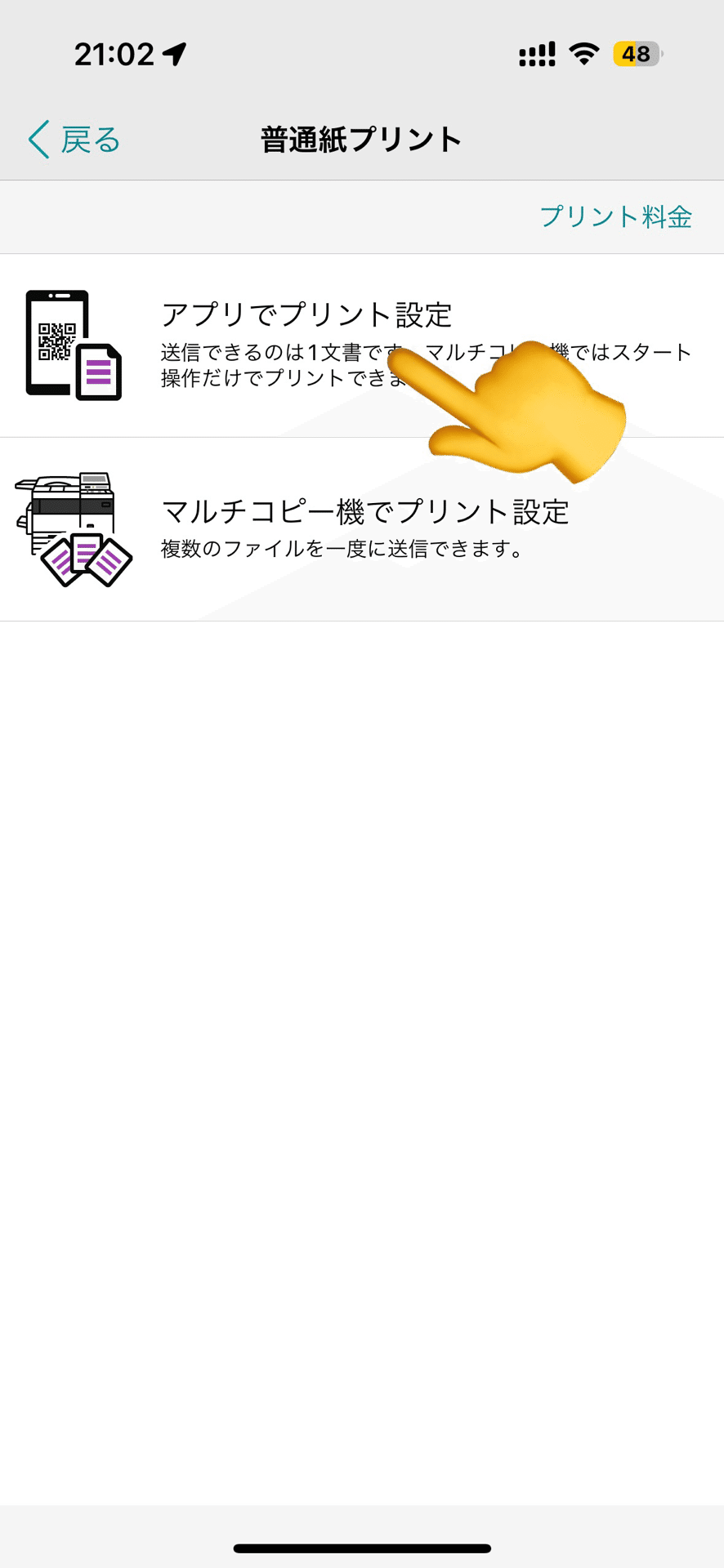The width and height of the screenshot is (724, 1568).
Task: Choose マルチコピー機でプリント設定 option
Action: [362, 529]
